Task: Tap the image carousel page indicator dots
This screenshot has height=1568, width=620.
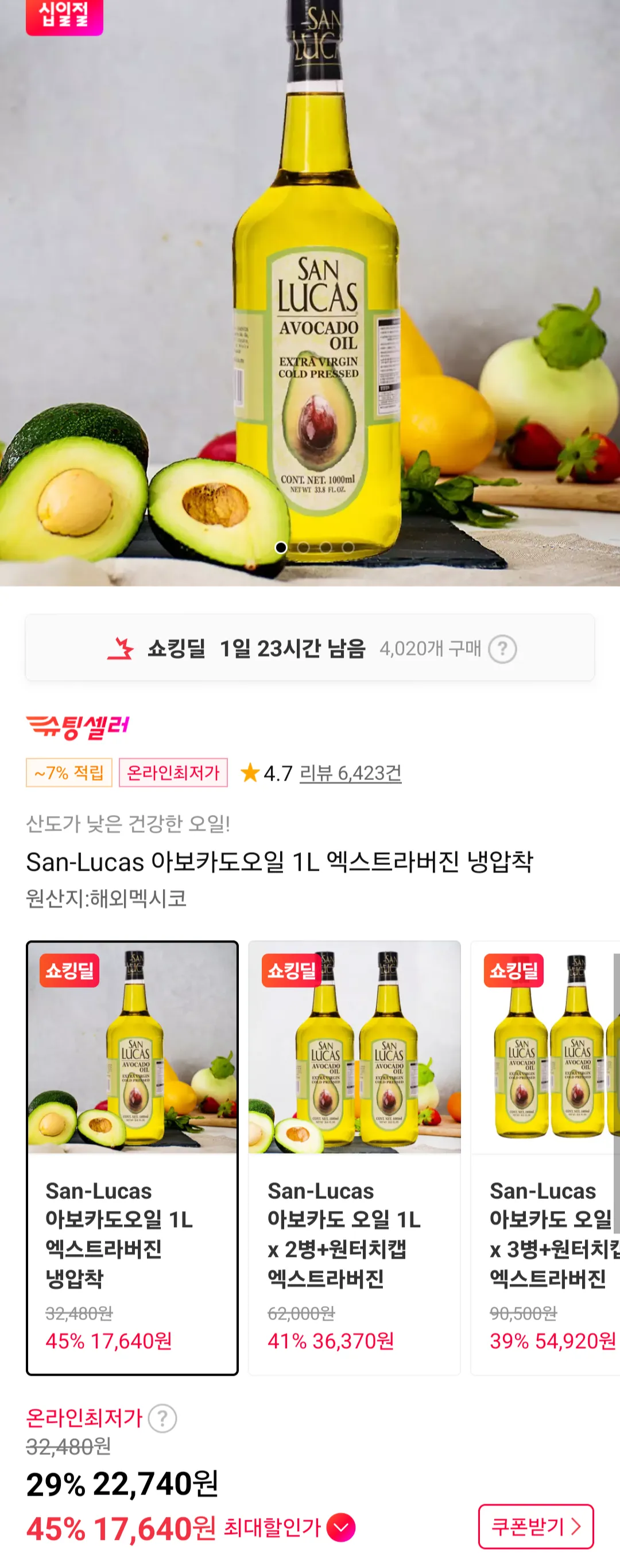Action: (314, 547)
